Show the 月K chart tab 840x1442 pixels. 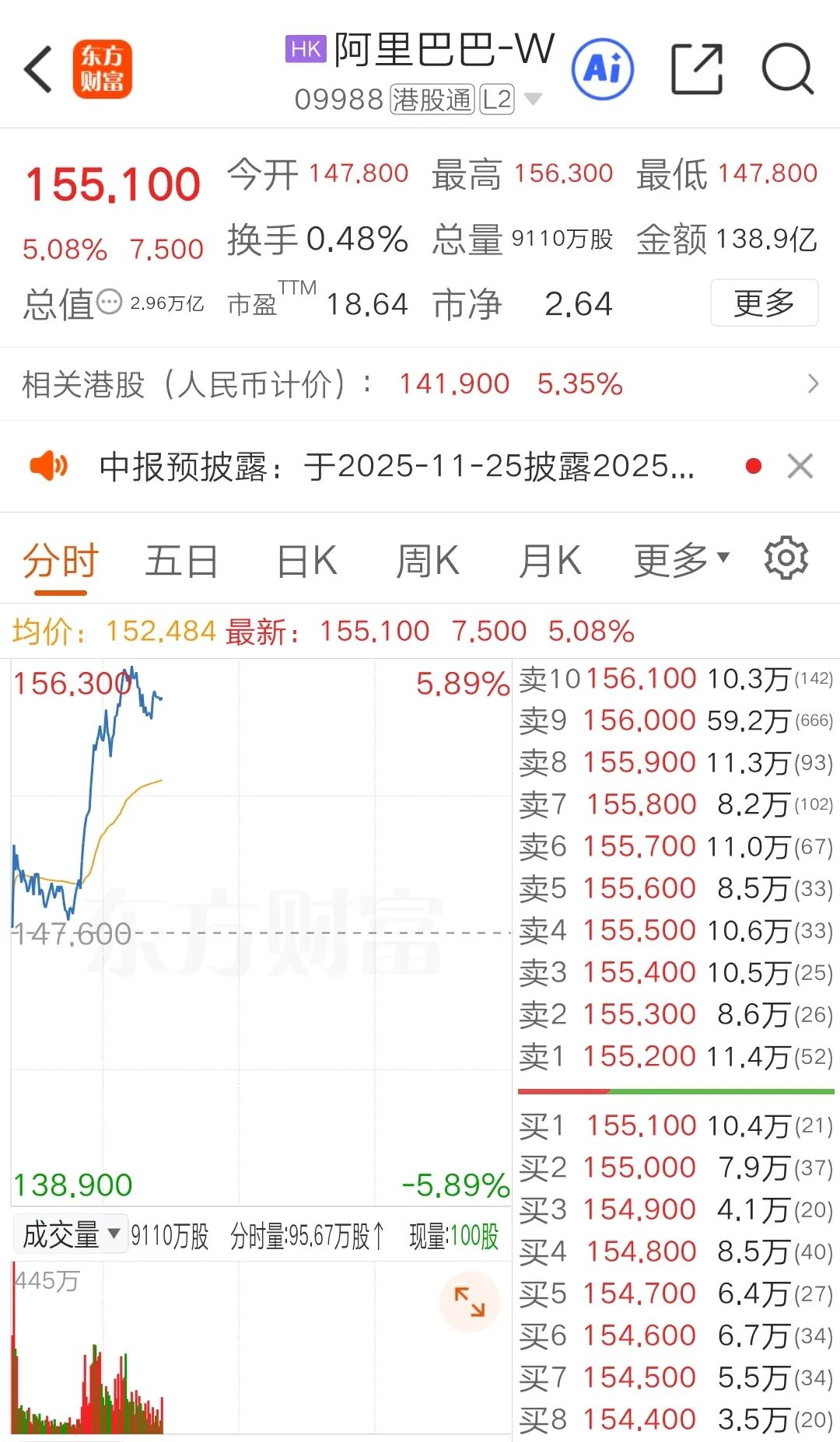(550, 562)
